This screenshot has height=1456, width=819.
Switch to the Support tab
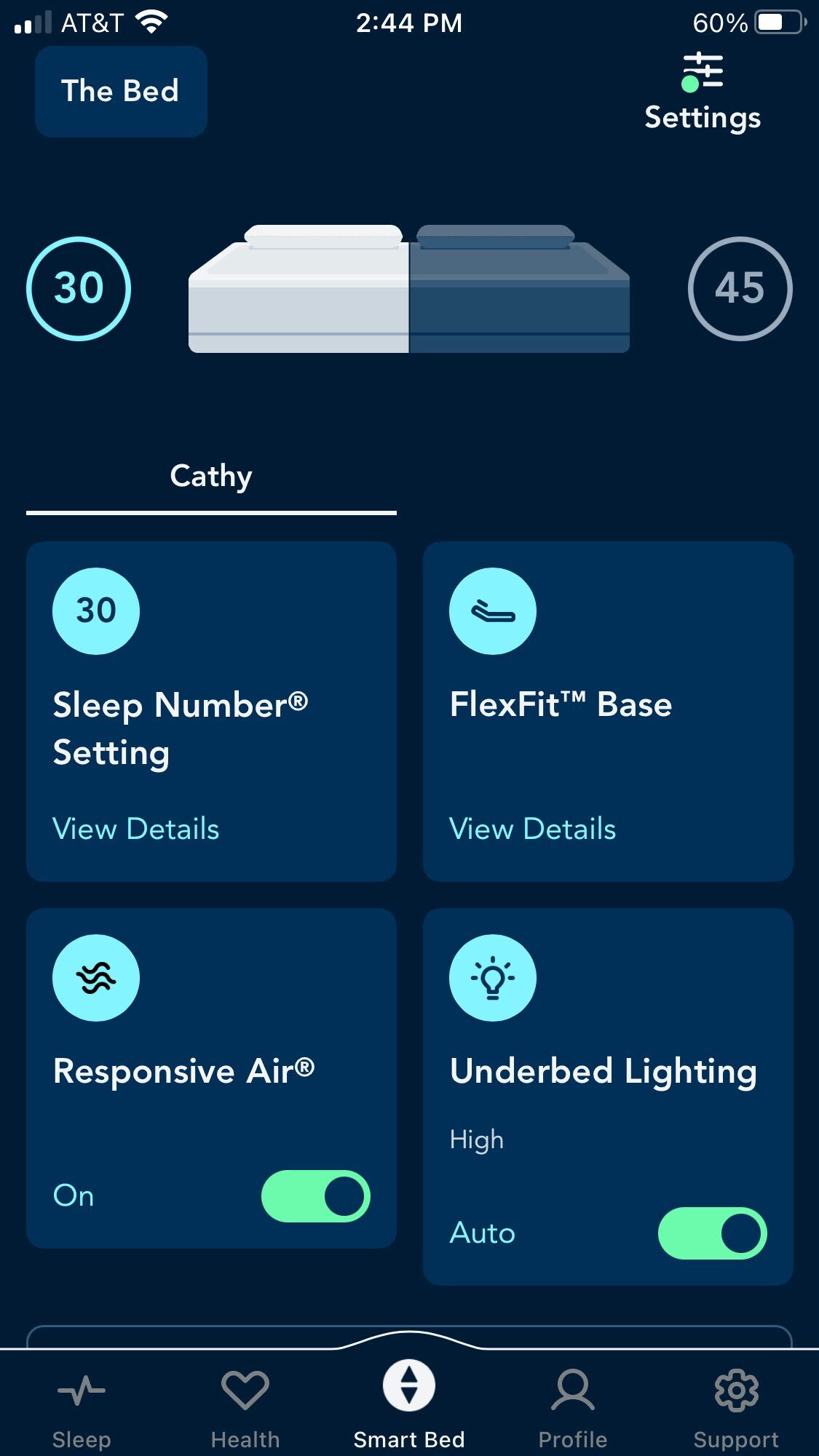[736, 1409]
